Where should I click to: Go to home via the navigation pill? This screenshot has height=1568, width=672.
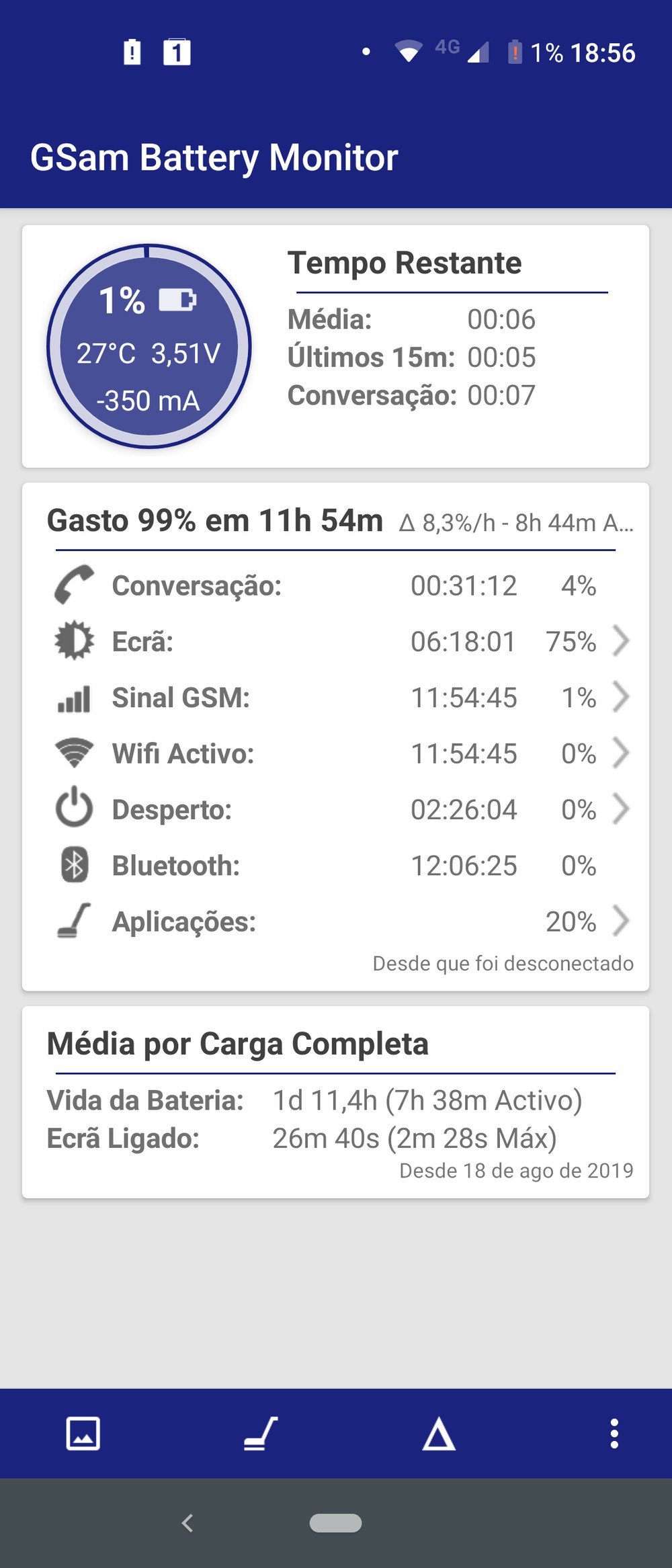tap(335, 1523)
